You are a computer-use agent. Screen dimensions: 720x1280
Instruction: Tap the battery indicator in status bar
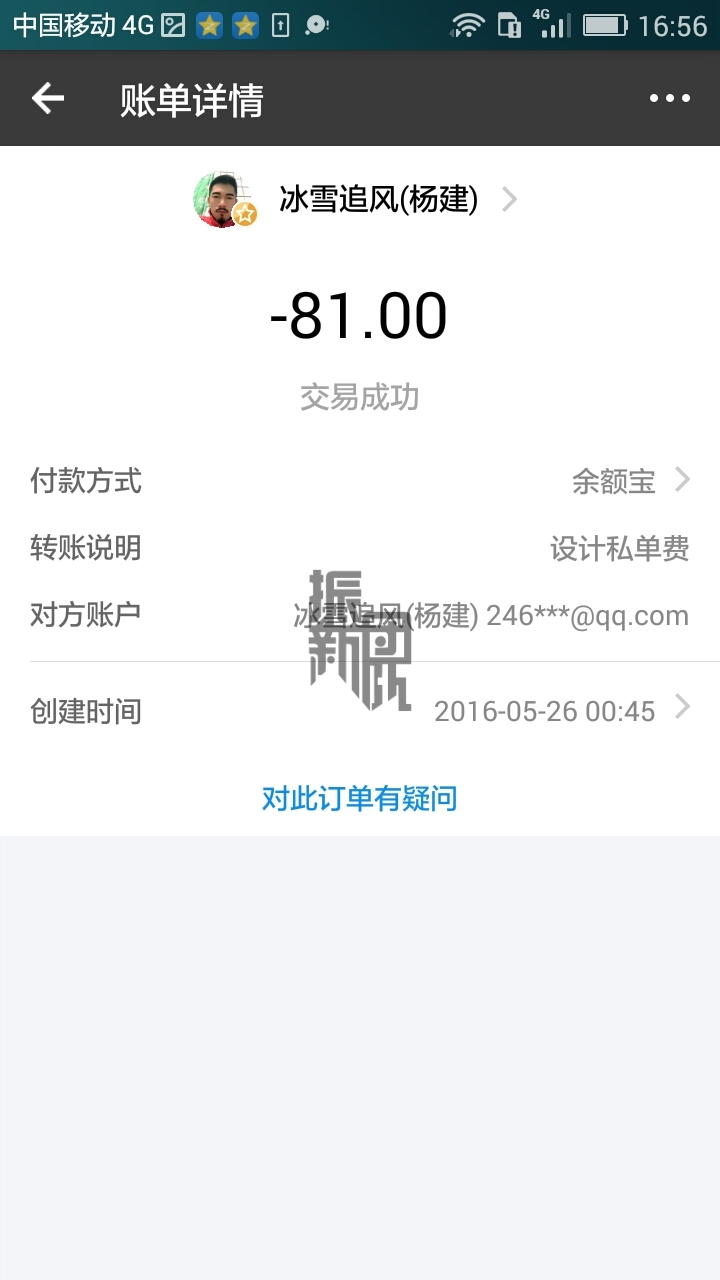(605, 25)
